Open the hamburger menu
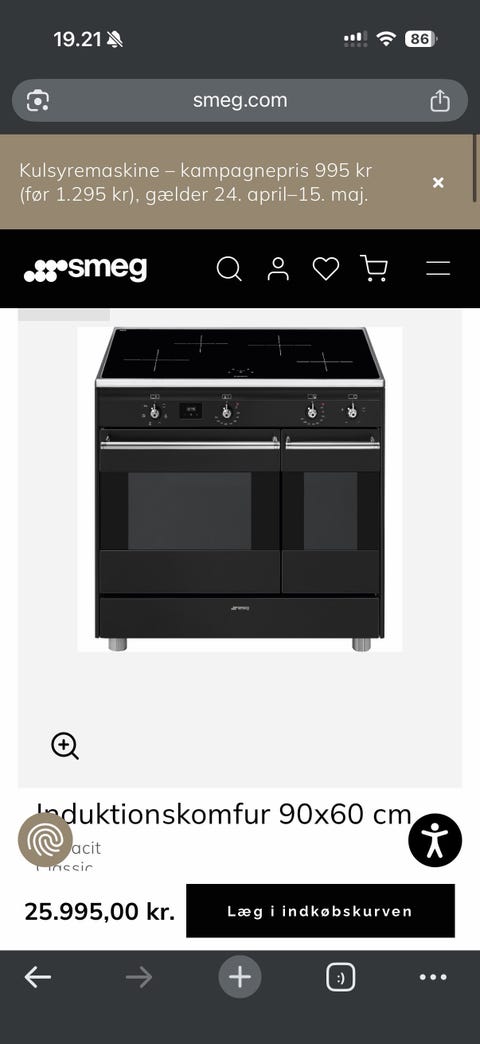480x1044 pixels. (438, 269)
